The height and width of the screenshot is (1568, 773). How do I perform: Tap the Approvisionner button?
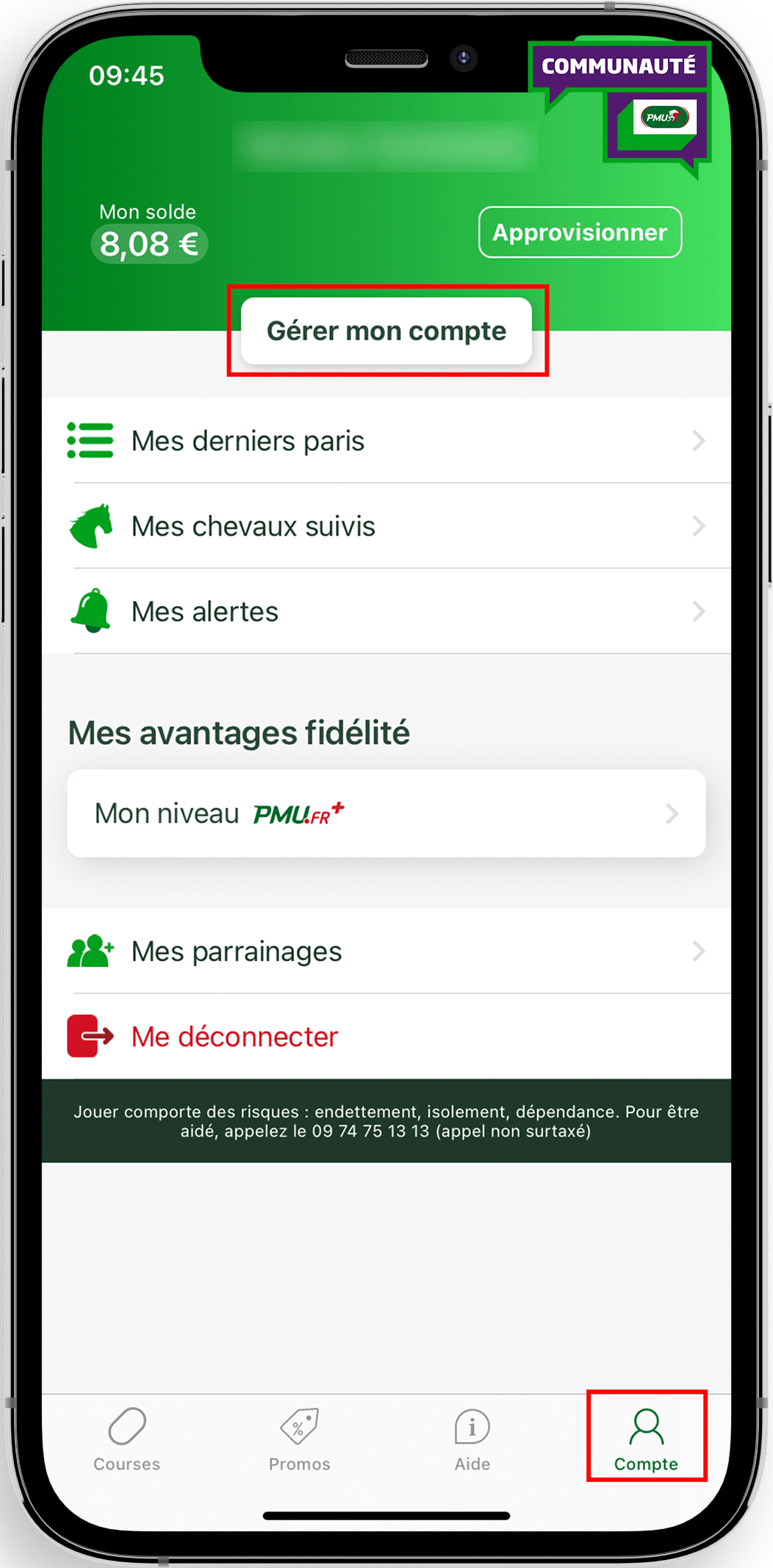point(580,232)
